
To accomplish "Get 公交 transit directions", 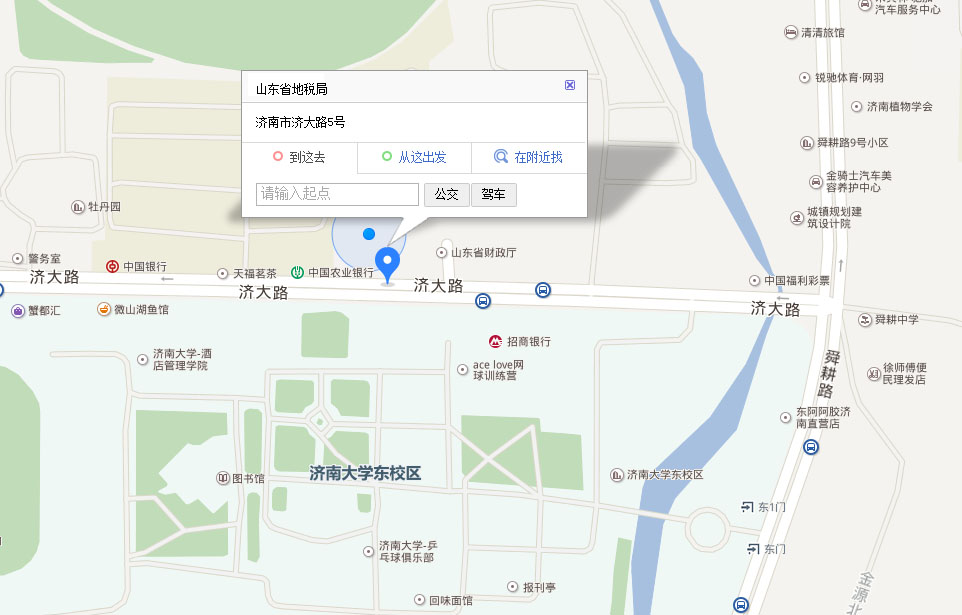I will click(446, 194).
